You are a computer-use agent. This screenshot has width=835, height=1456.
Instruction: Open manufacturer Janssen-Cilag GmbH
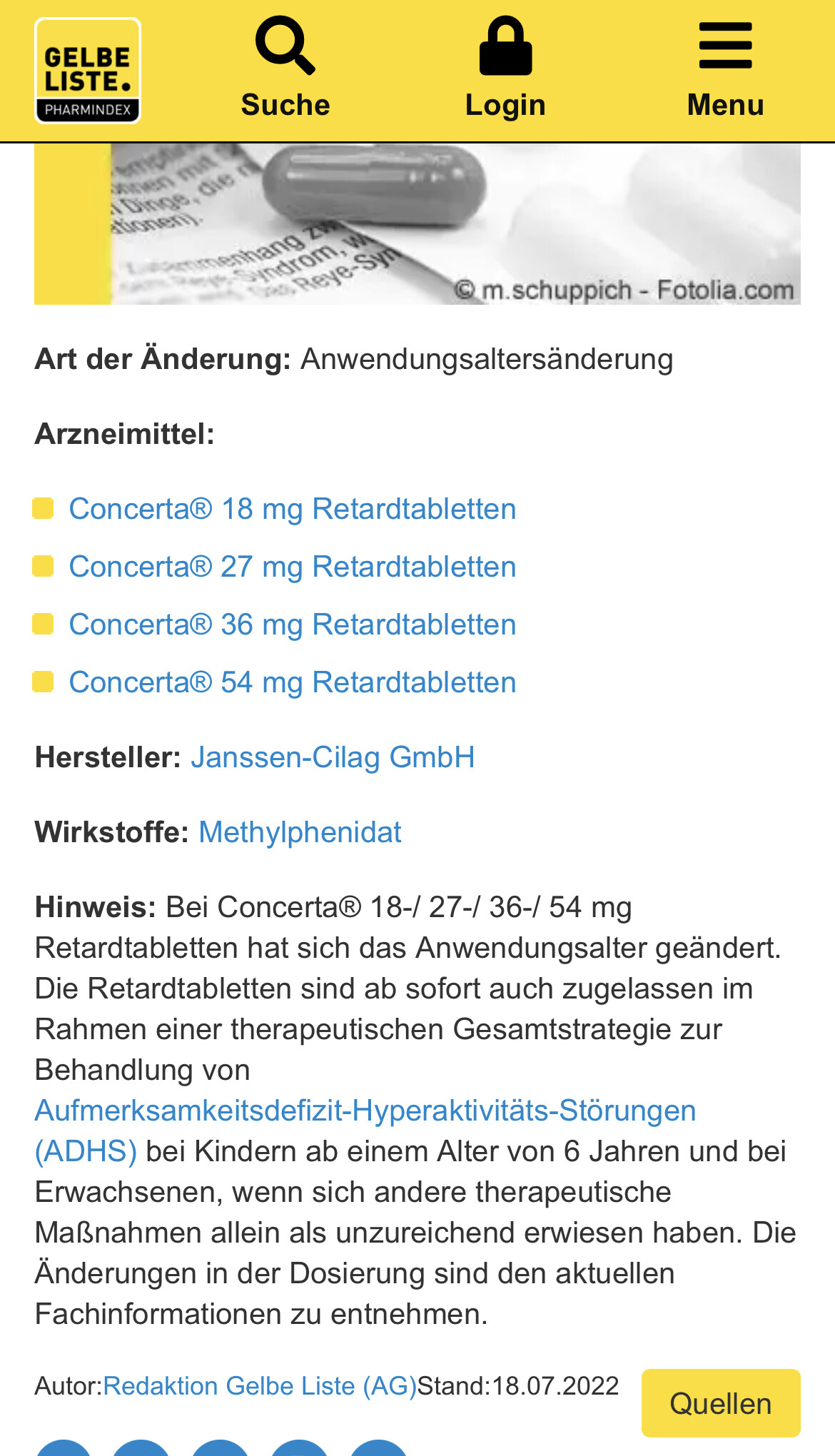pos(333,757)
